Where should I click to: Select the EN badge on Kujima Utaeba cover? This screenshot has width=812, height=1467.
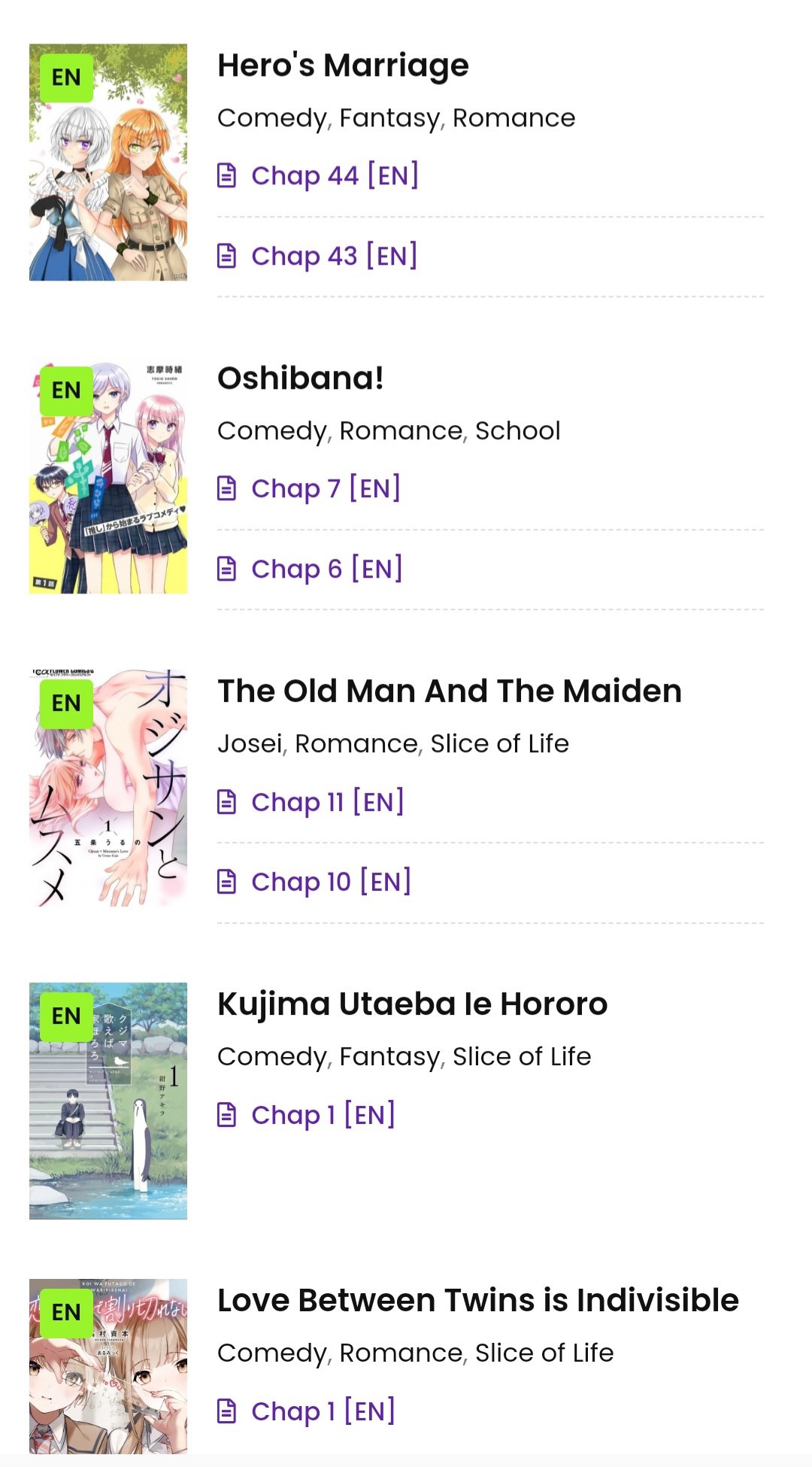coord(66,1015)
